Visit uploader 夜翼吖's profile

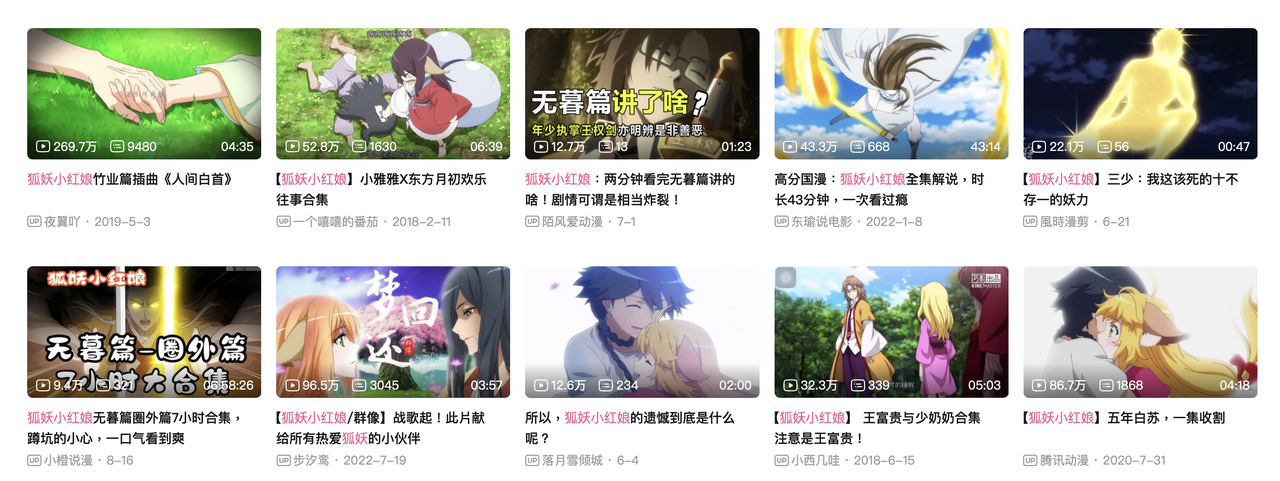click(62, 221)
